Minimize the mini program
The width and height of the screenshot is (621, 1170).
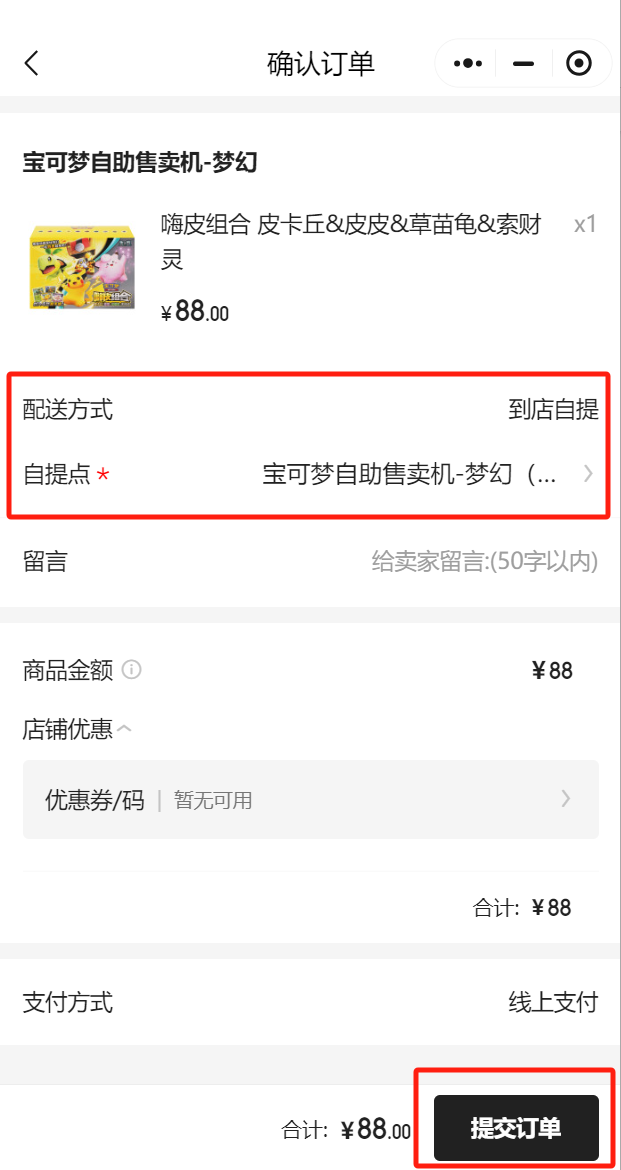[522, 64]
